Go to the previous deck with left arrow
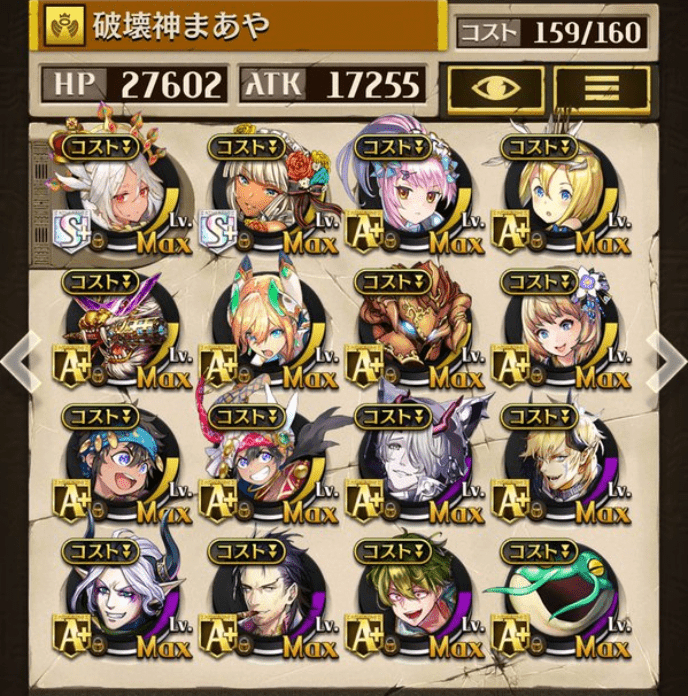The width and height of the screenshot is (688, 696). (x=19, y=357)
